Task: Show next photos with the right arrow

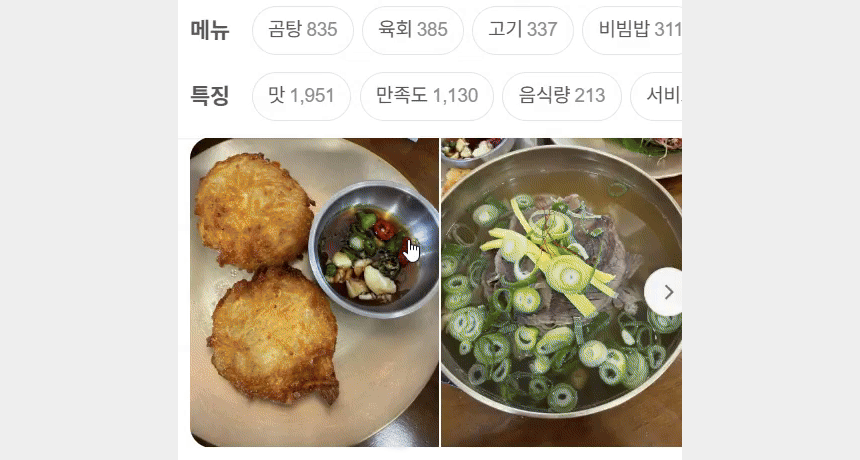Action: 668,292
